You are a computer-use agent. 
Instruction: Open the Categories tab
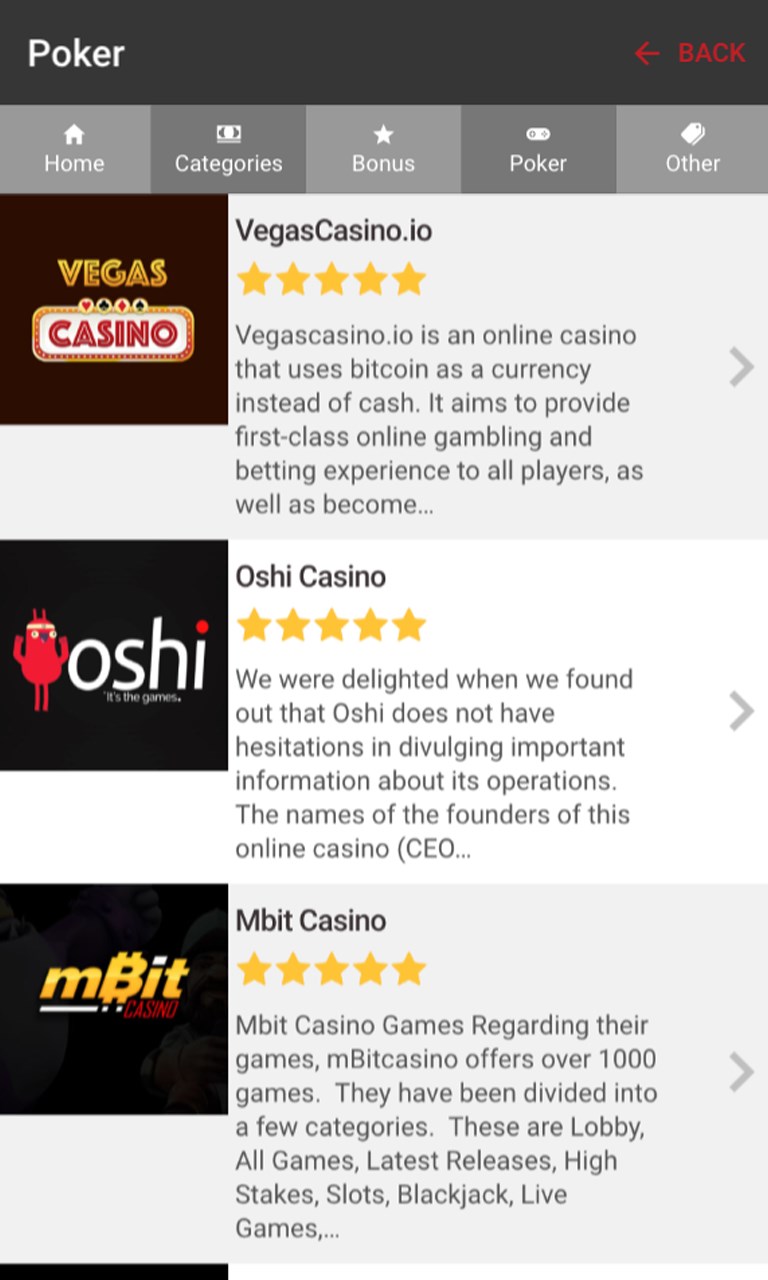228,149
